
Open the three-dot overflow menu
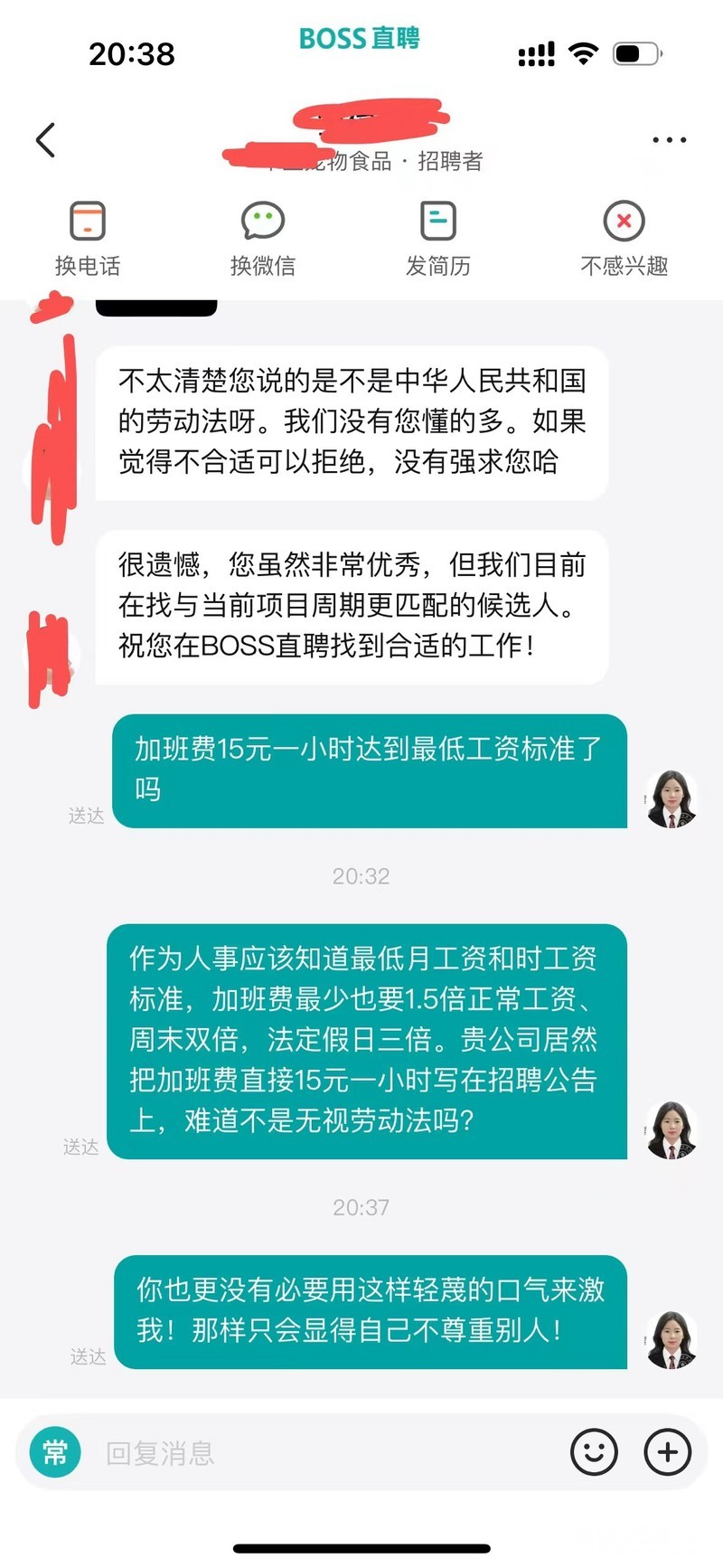[669, 140]
